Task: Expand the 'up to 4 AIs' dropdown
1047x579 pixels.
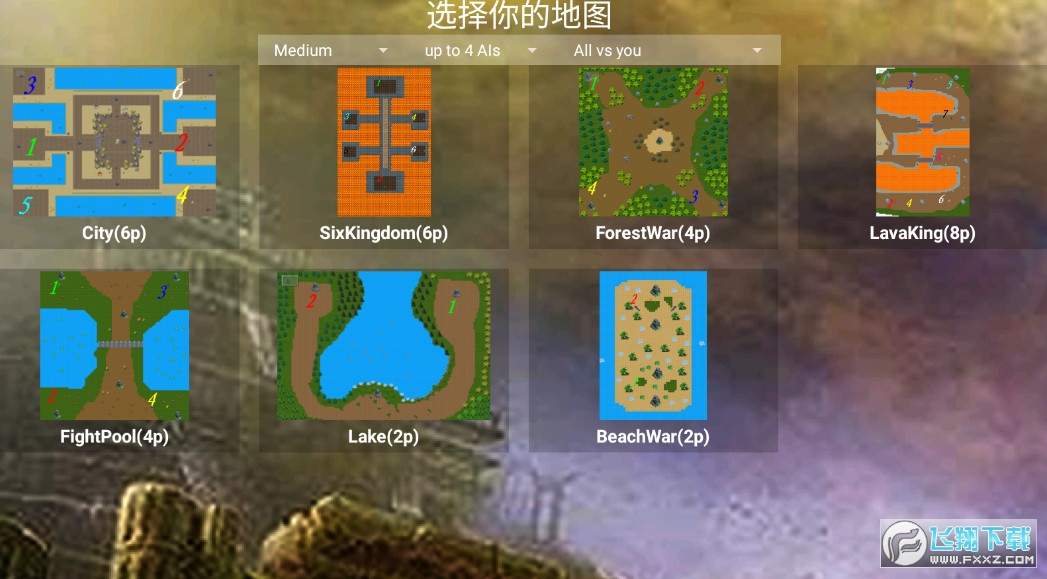Action: pos(474,50)
